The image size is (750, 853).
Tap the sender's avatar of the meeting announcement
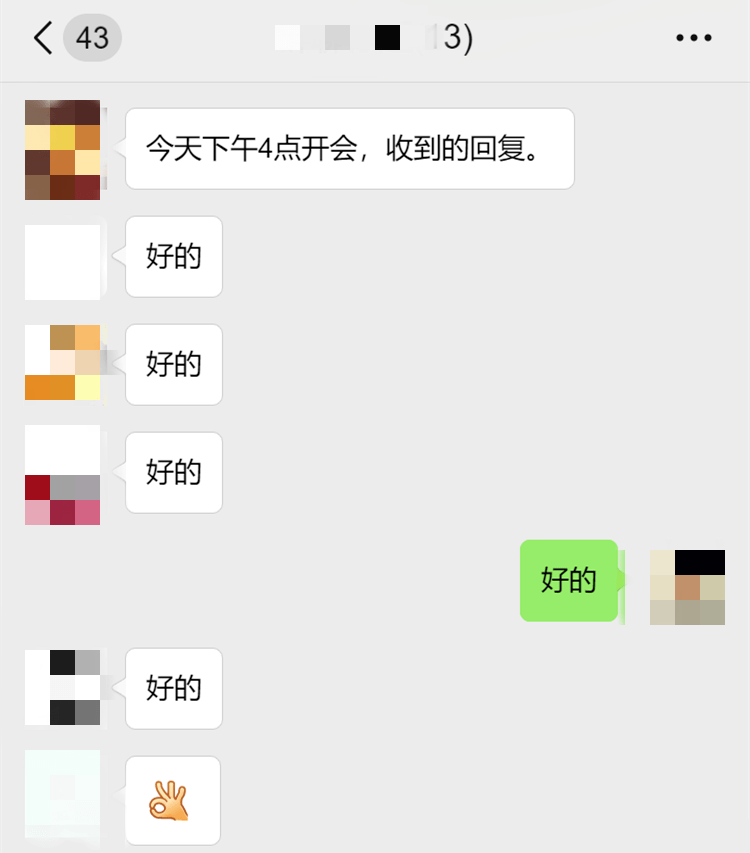62,149
